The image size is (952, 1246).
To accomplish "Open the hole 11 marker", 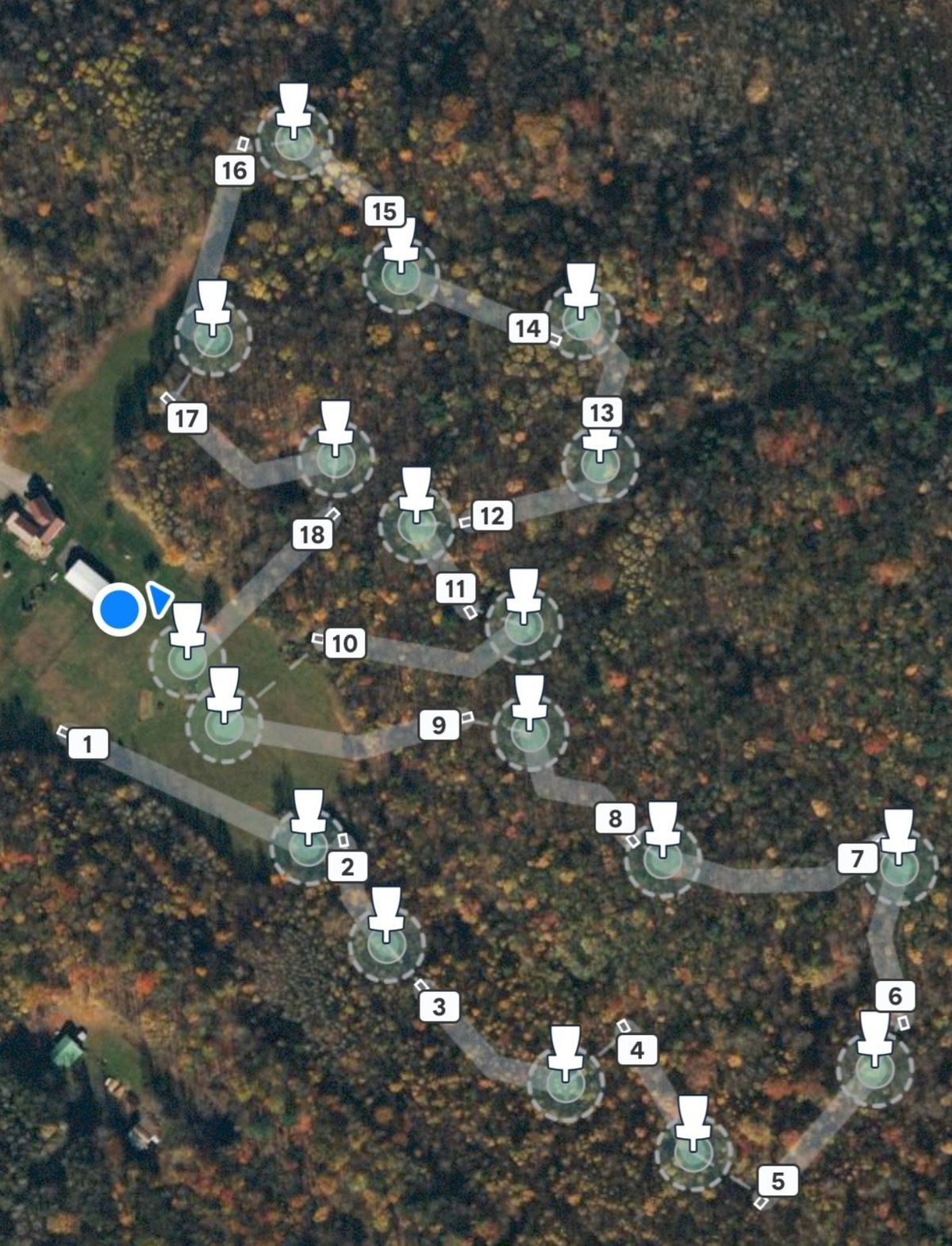I will [455, 588].
